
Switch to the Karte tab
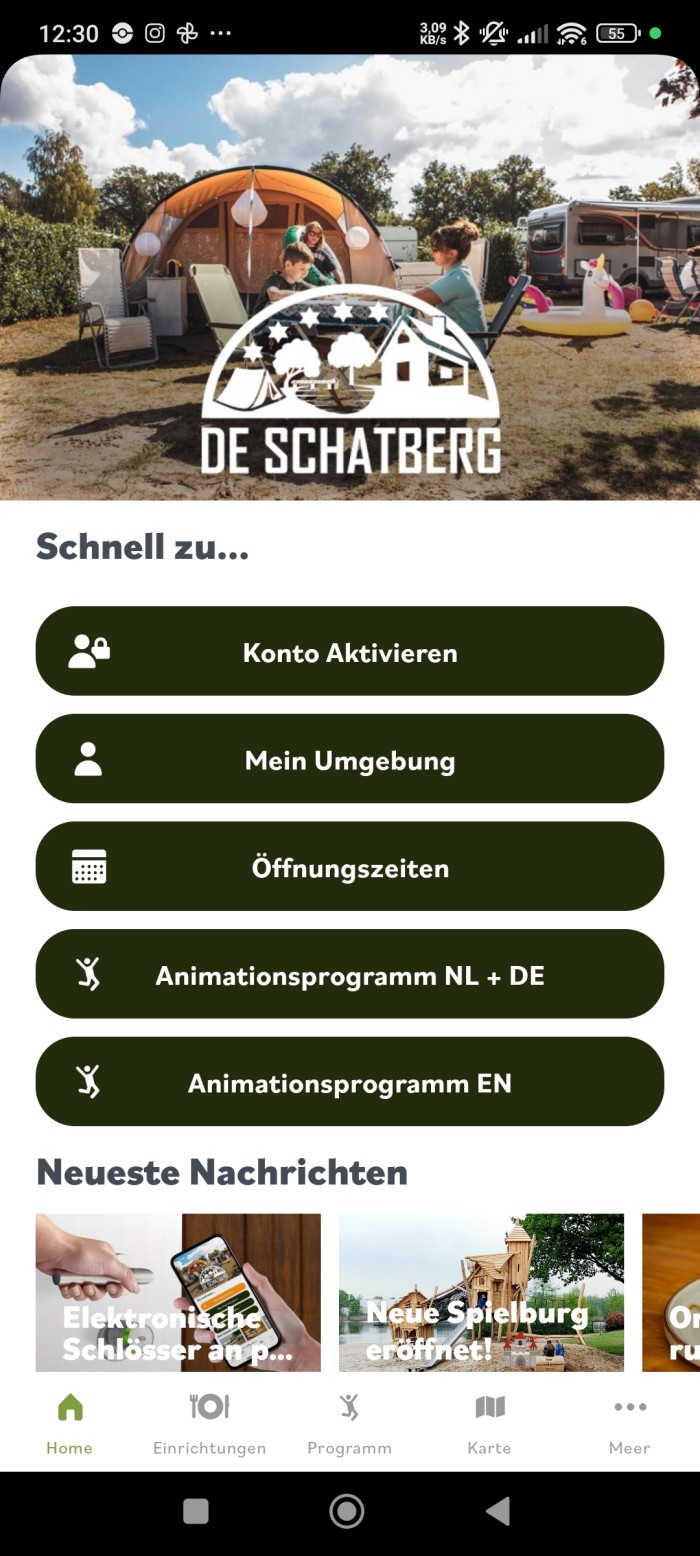[x=489, y=1425]
